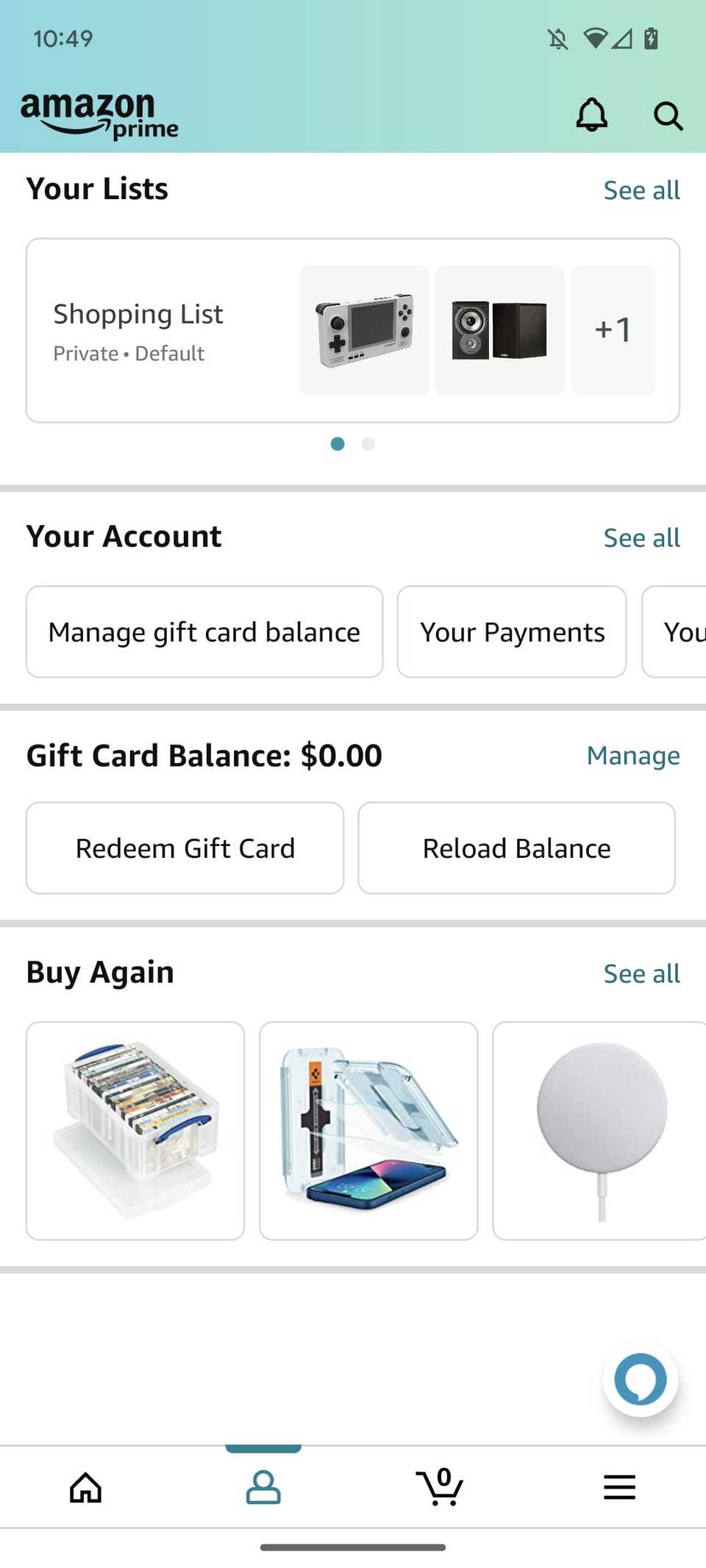This screenshot has height=1568, width=706.
Task: Tap the Redeem Gift Card button
Action: click(185, 848)
